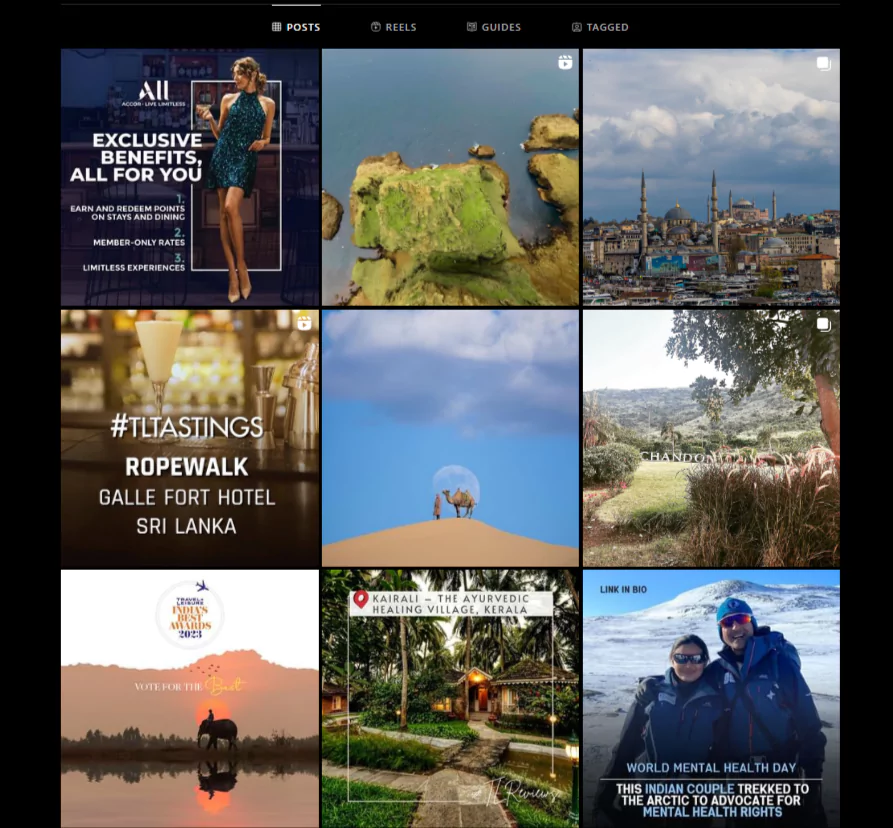893x828 pixels.
Task: View the Kairali Ayurvedic Healing Village post
Action: point(450,698)
